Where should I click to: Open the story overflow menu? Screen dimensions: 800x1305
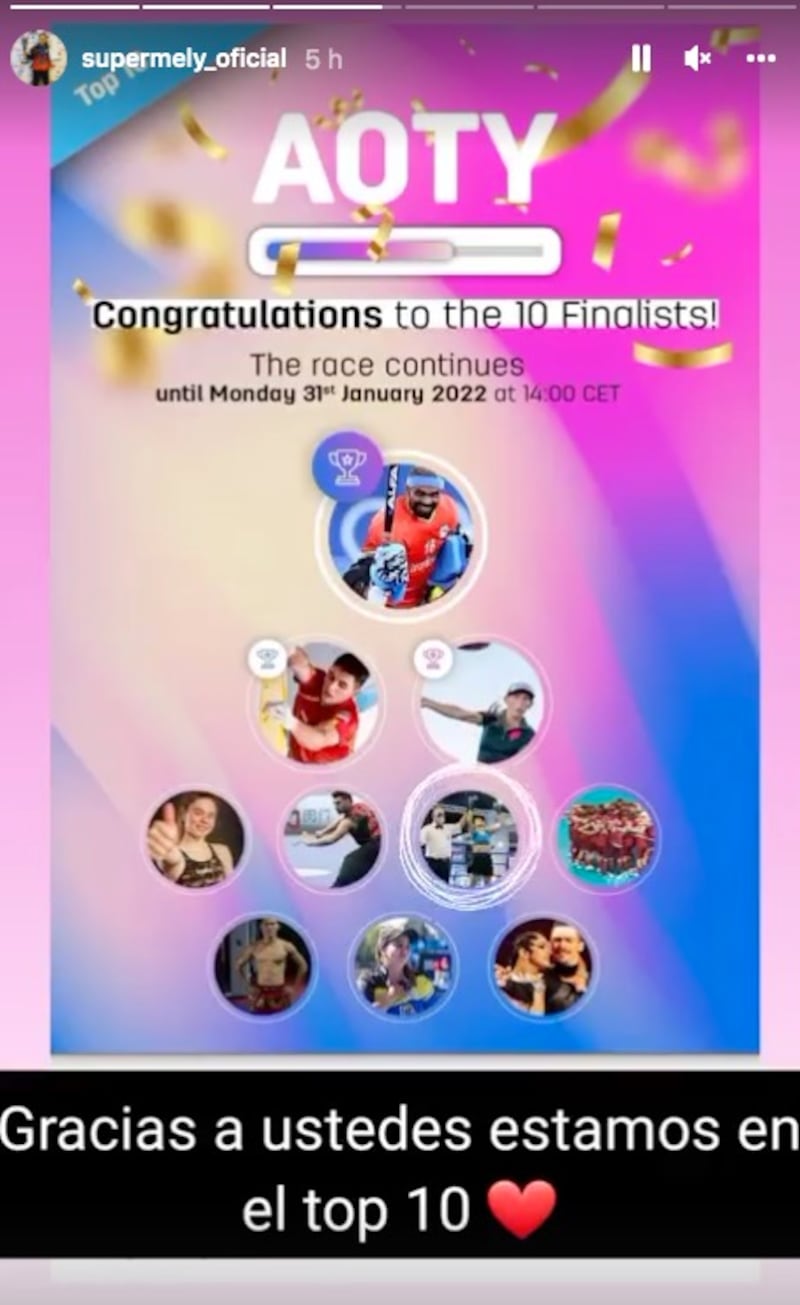pyautogui.click(x=761, y=59)
